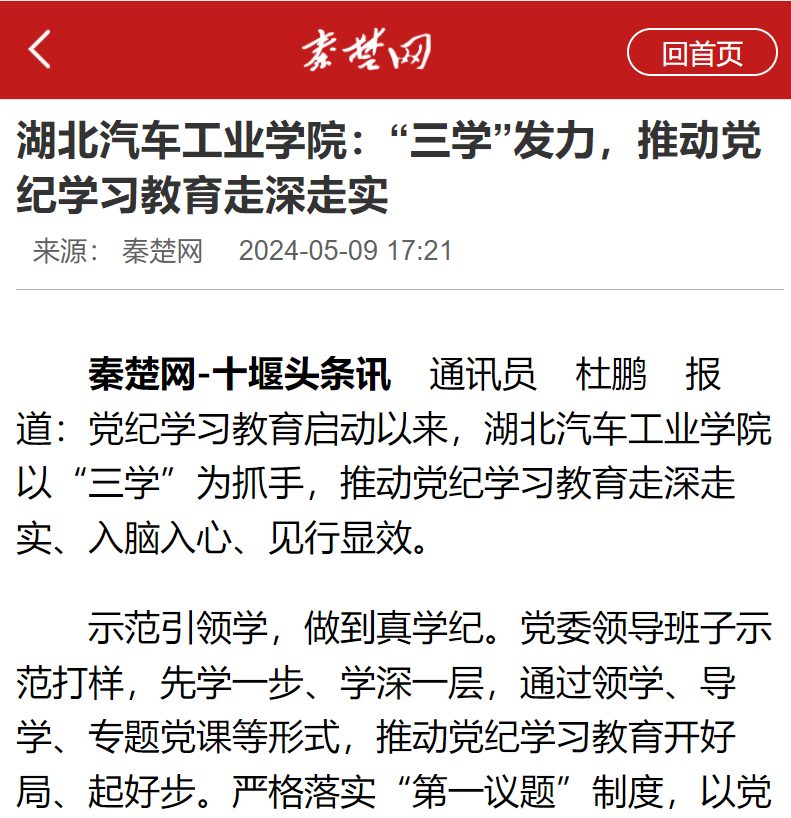Go back using the header arrow
Image resolution: width=791 pixels, height=818 pixels.
pyautogui.click(x=40, y=49)
